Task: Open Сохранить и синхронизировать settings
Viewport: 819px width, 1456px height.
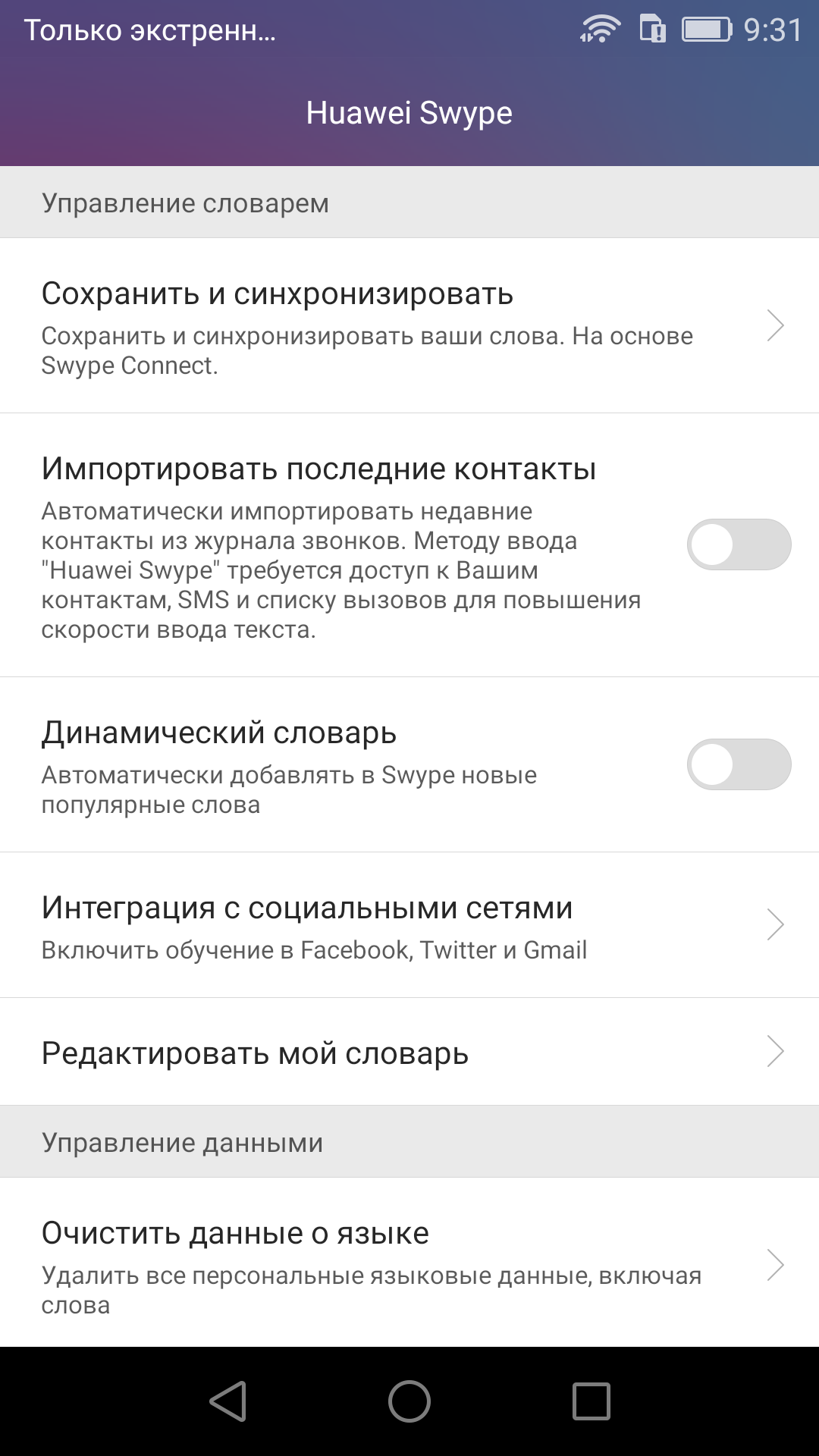Action: pos(409,325)
